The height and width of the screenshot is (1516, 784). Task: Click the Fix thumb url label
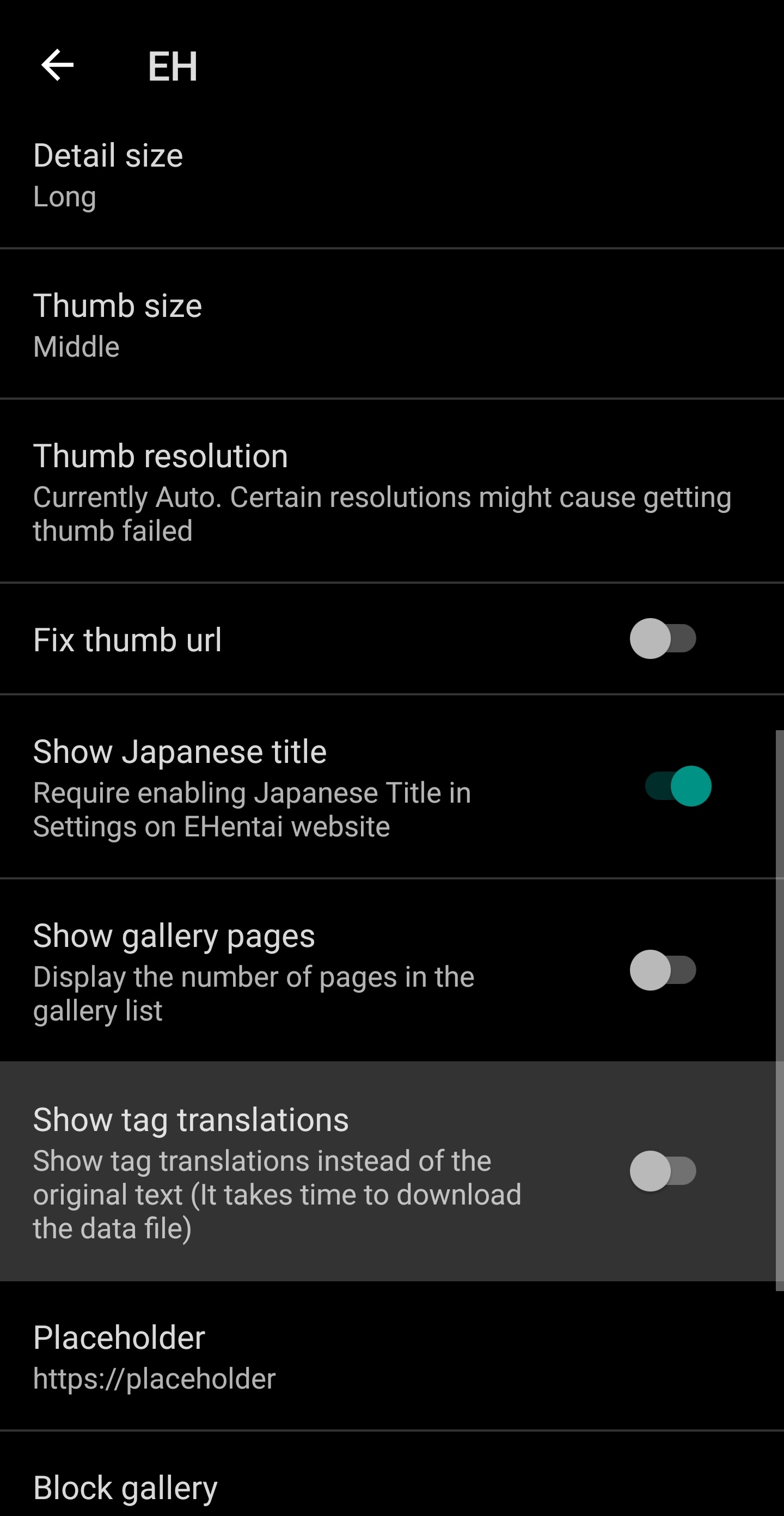tap(127, 640)
